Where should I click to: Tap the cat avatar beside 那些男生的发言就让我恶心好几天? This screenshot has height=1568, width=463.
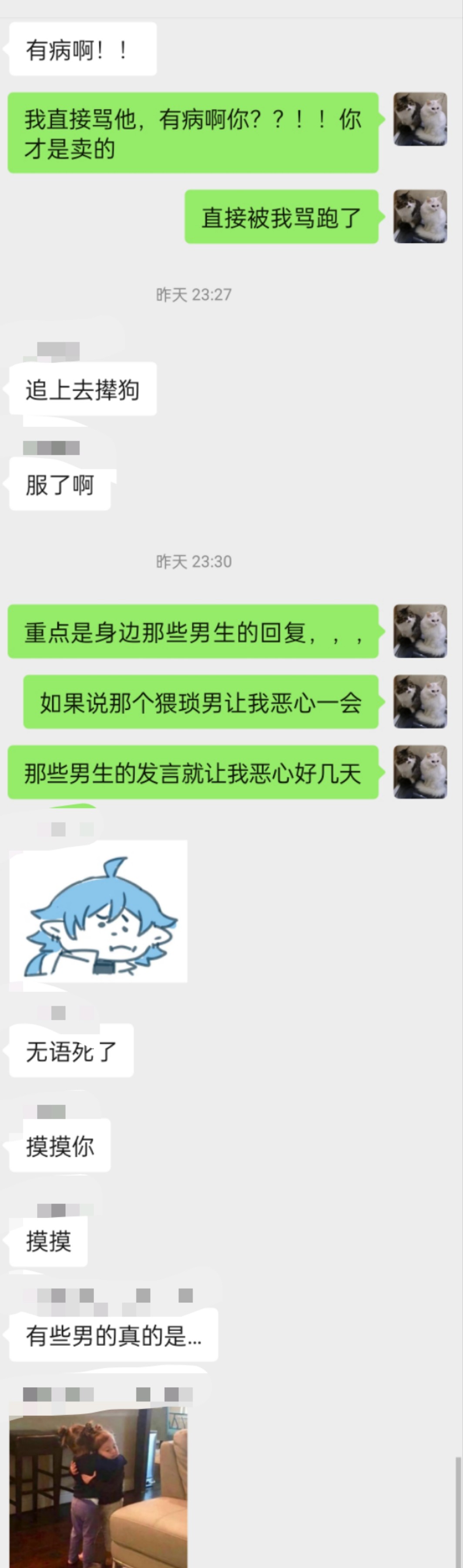[x=420, y=772]
